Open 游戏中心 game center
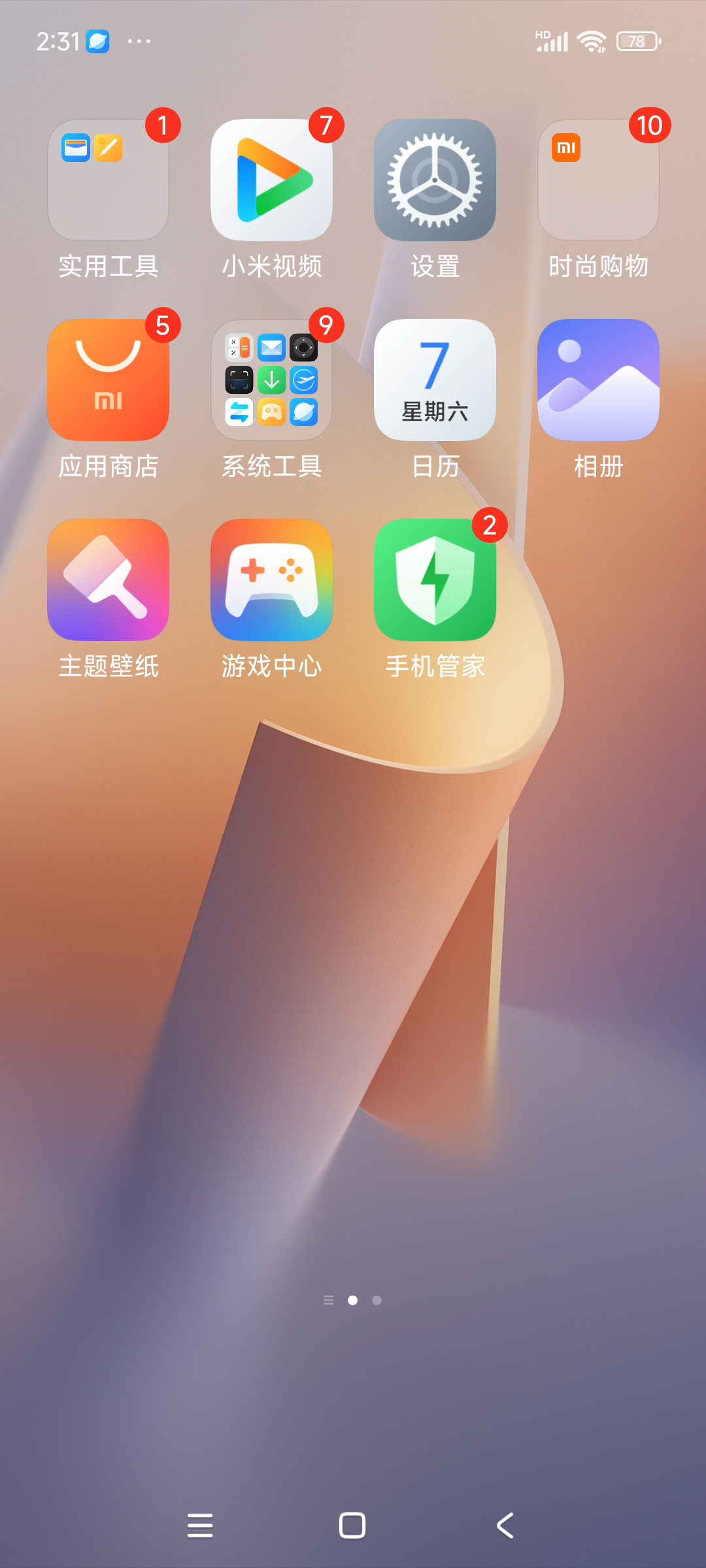706x1568 pixels. pyautogui.click(x=271, y=580)
